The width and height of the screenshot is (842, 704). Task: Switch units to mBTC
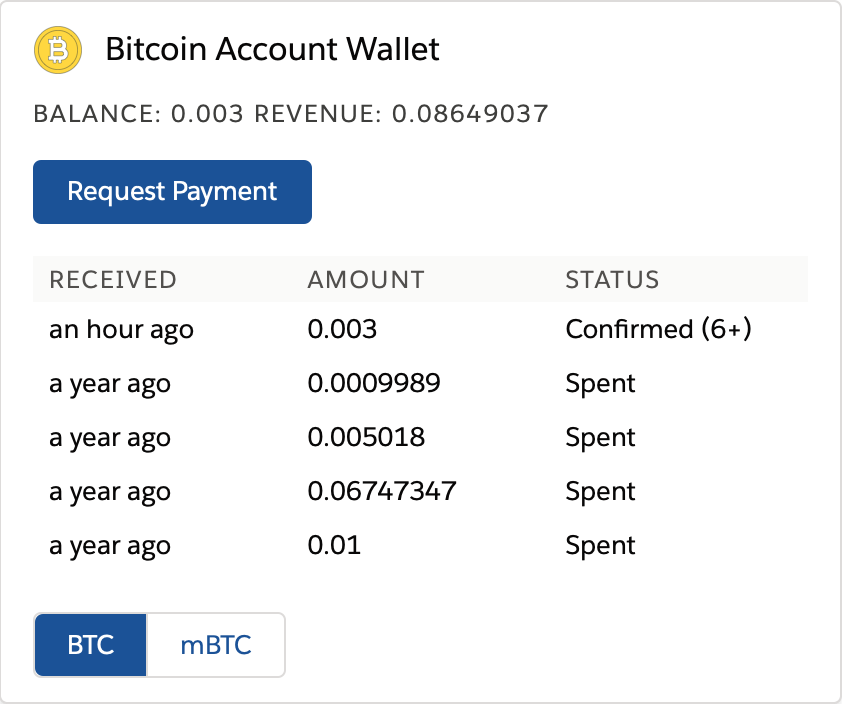[x=215, y=645]
